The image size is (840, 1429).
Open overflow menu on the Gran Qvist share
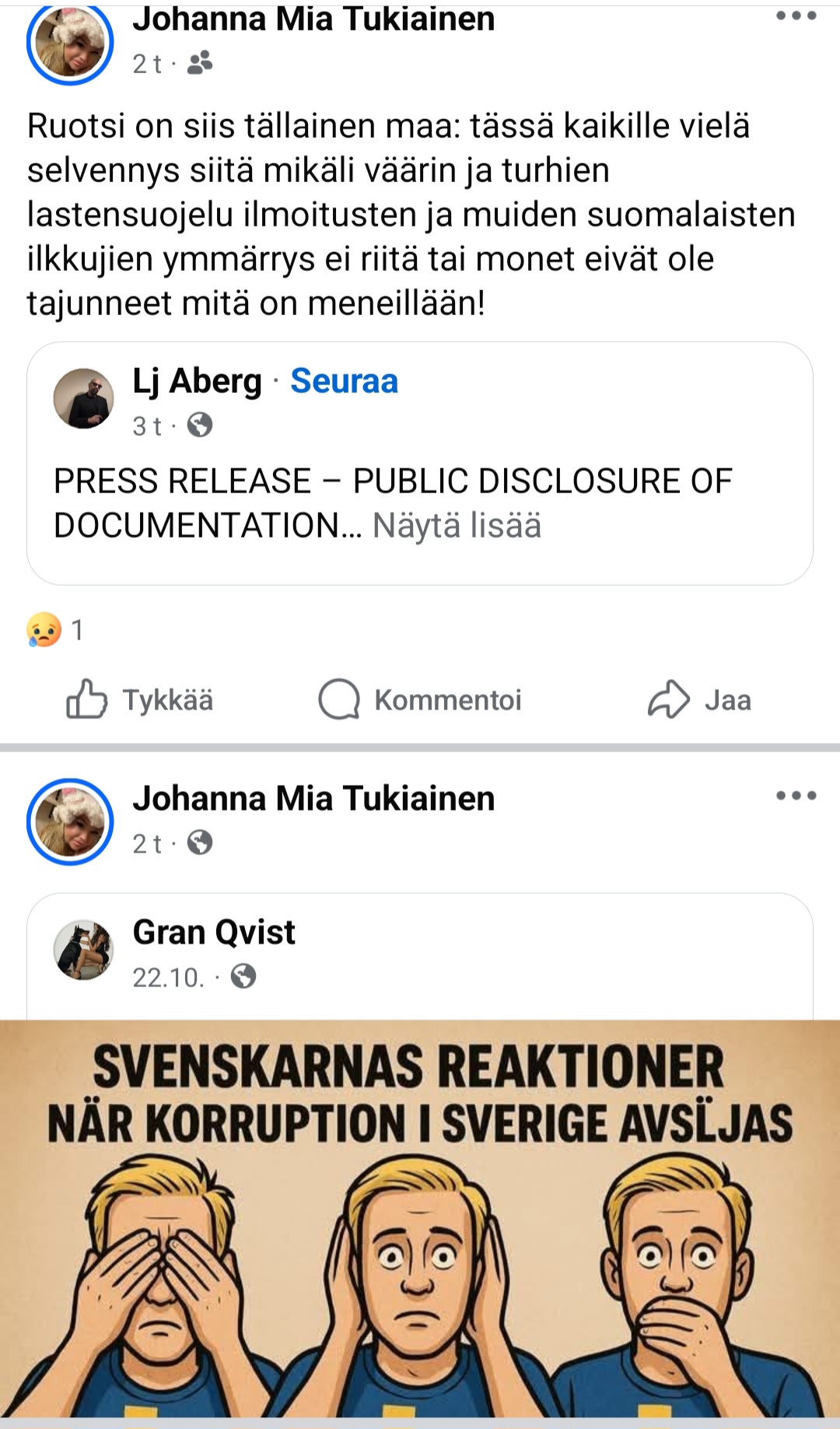(x=796, y=796)
